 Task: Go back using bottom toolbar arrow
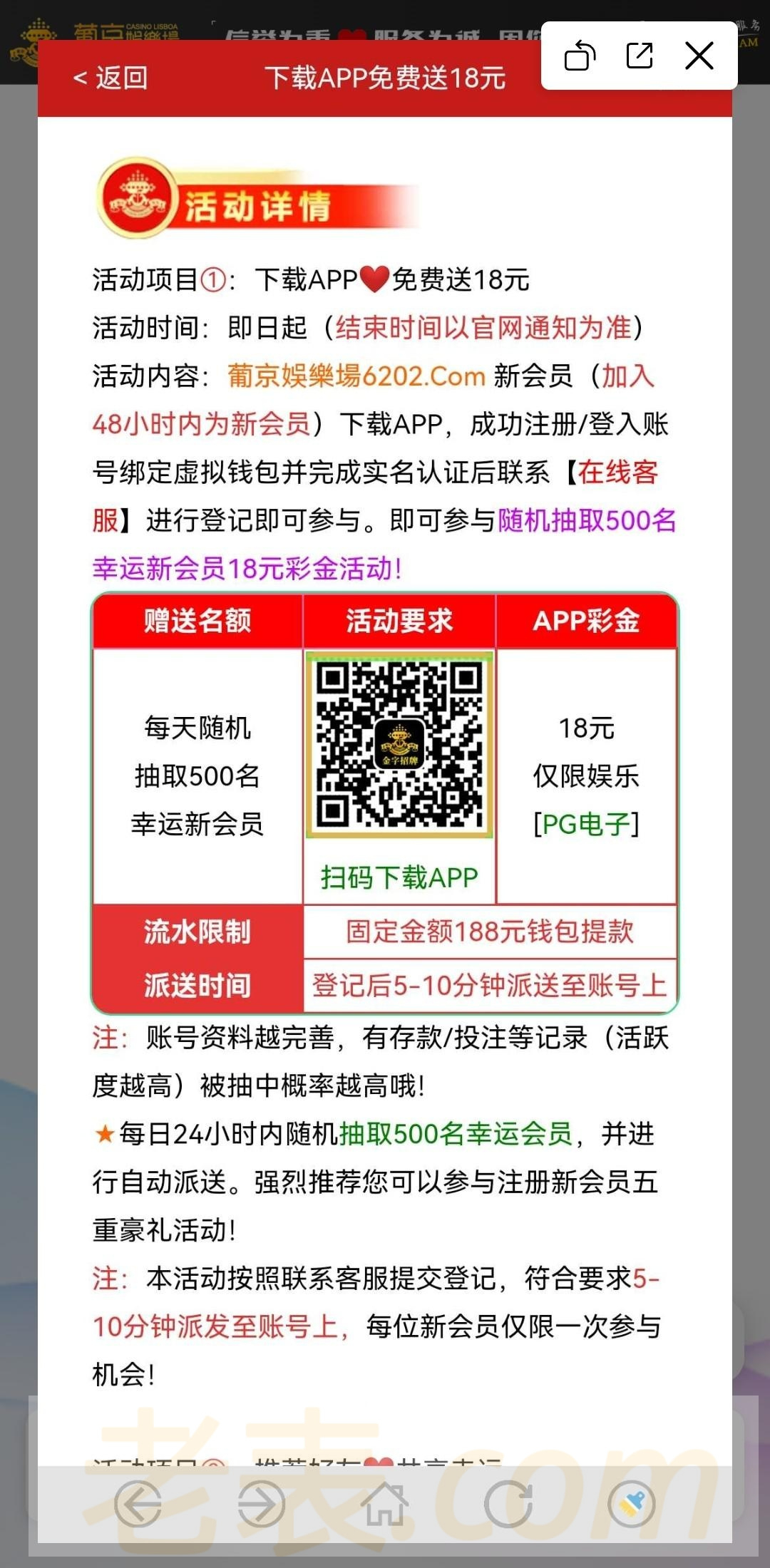click(x=138, y=1505)
